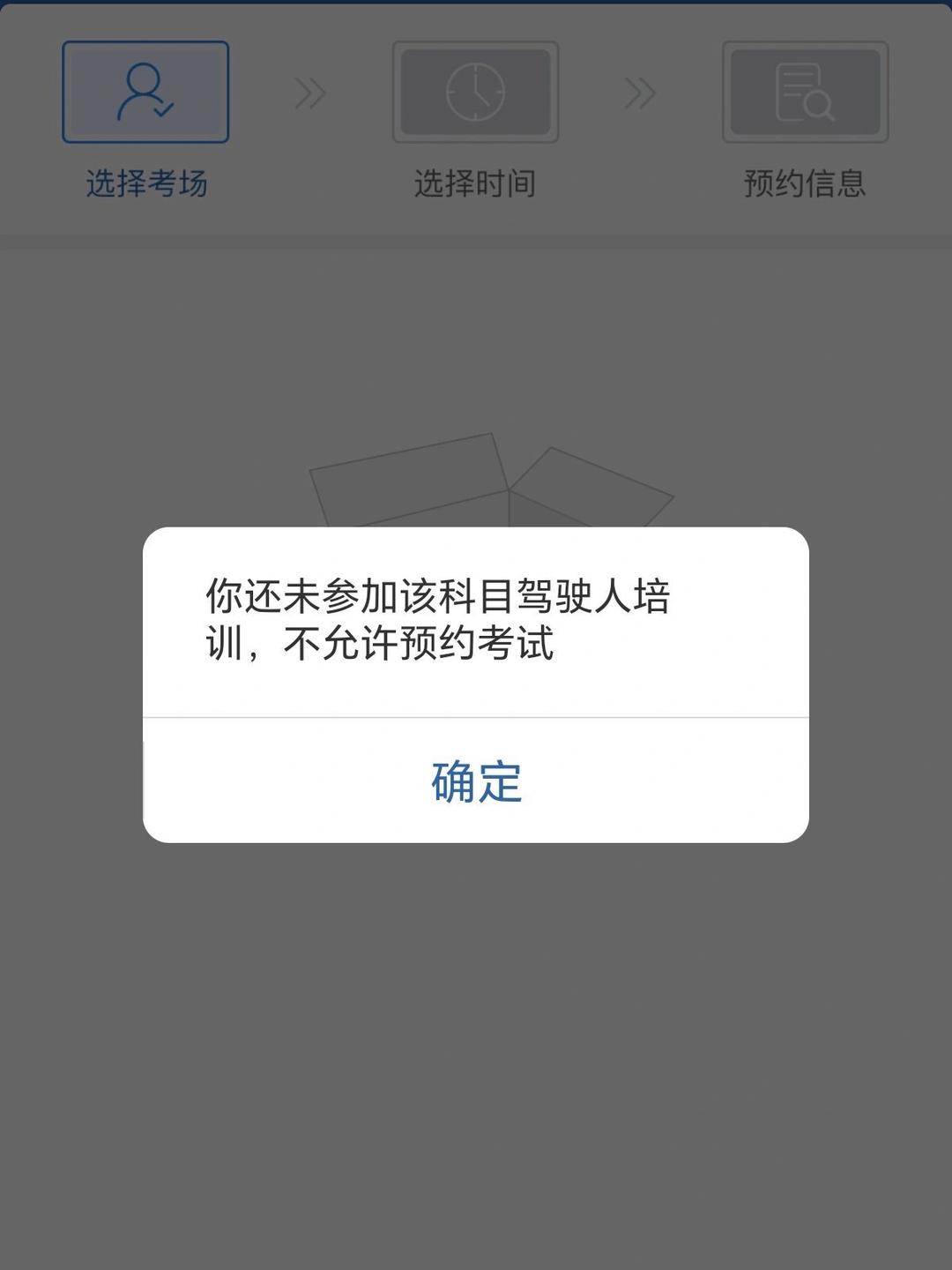Confirm the dialog with 确定
Screen dimensions: 952x1270
(476, 781)
